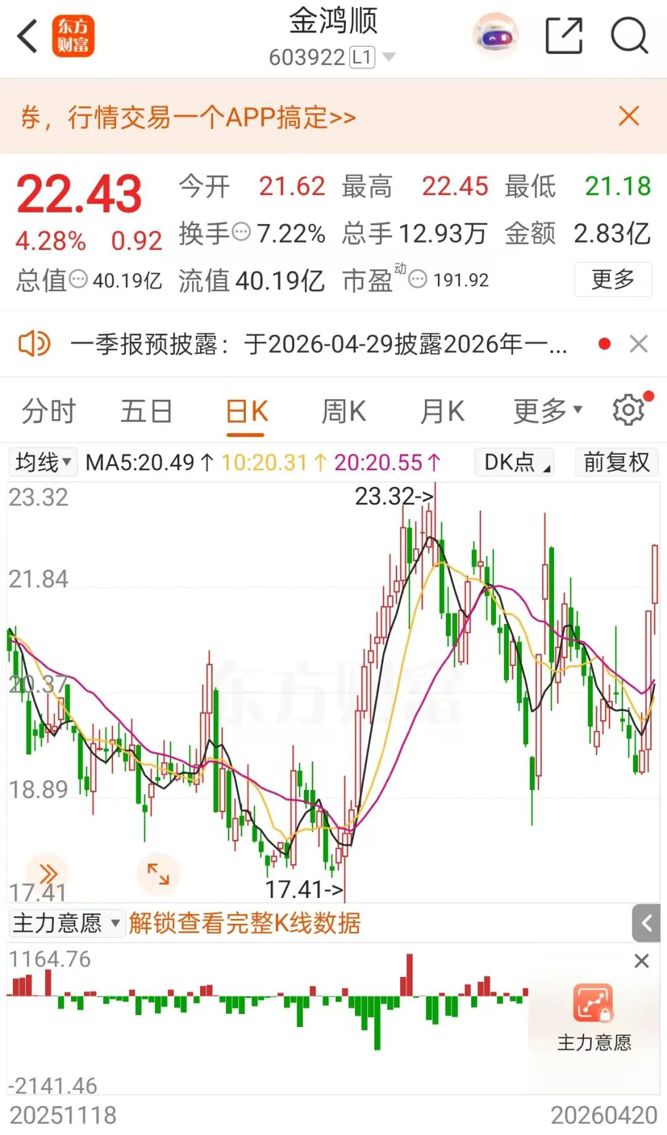The width and height of the screenshot is (667, 1135).
Task: Switch to the 分时 chart tab
Action: point(48,410)
